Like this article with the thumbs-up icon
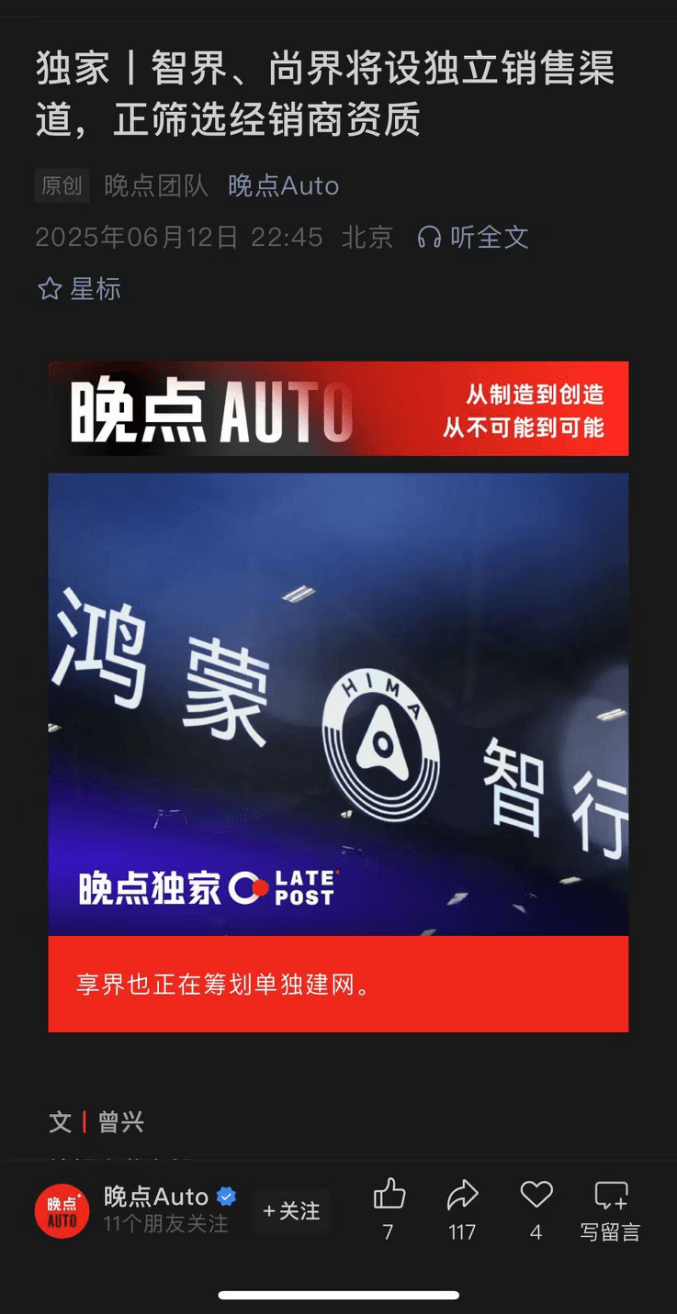 click(x=389, y=1195)
